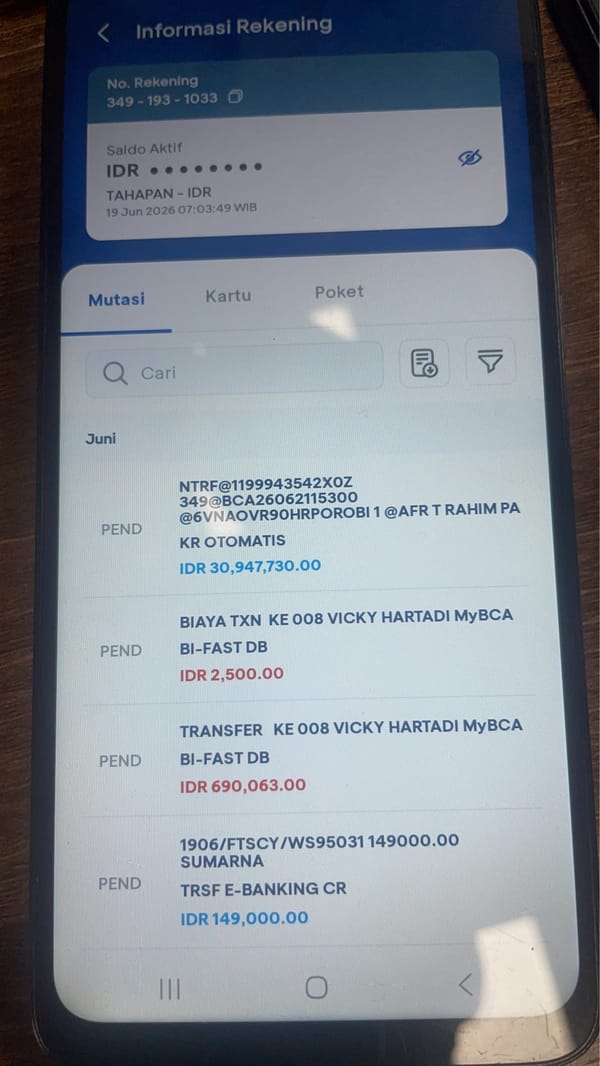
Task: Switch to the Poket tab
Action: (339, 292)
